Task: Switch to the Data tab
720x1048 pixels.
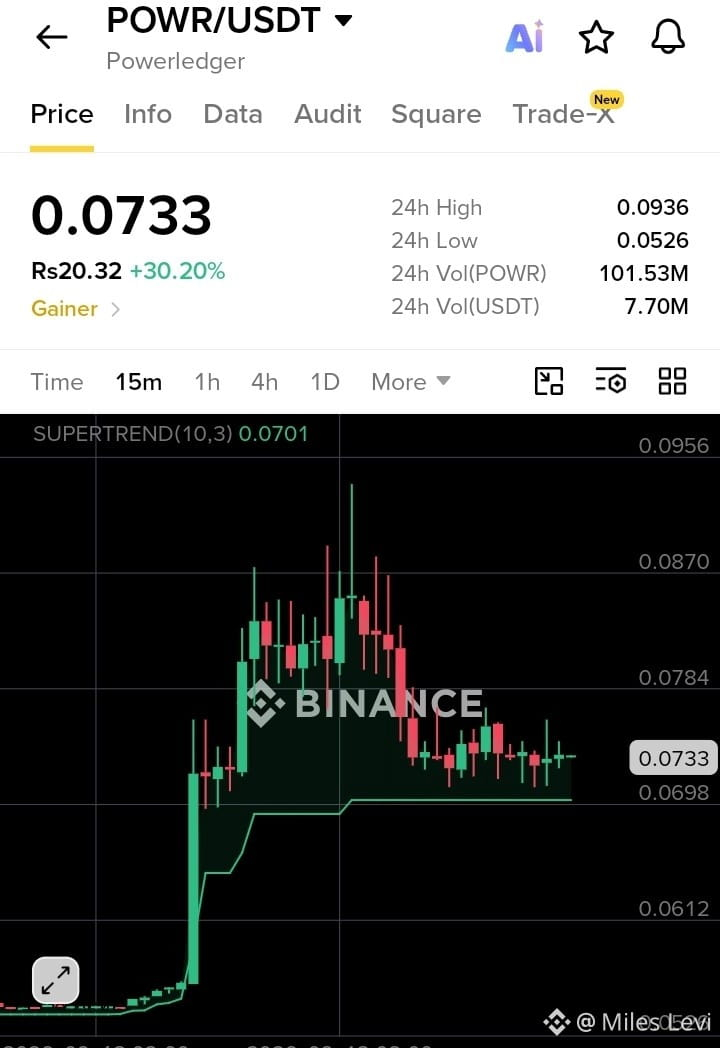Action: click(233, 114)
